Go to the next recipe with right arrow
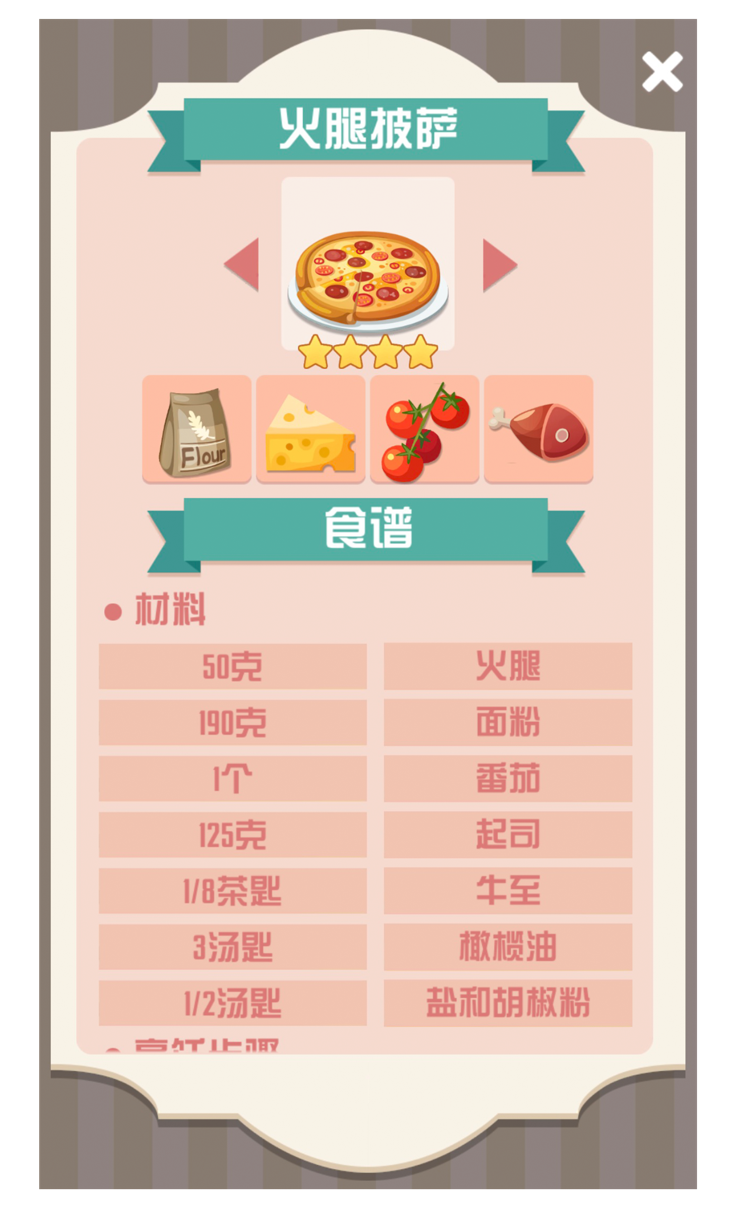This screenshot has width=736, height=1209. click(498, 265)
